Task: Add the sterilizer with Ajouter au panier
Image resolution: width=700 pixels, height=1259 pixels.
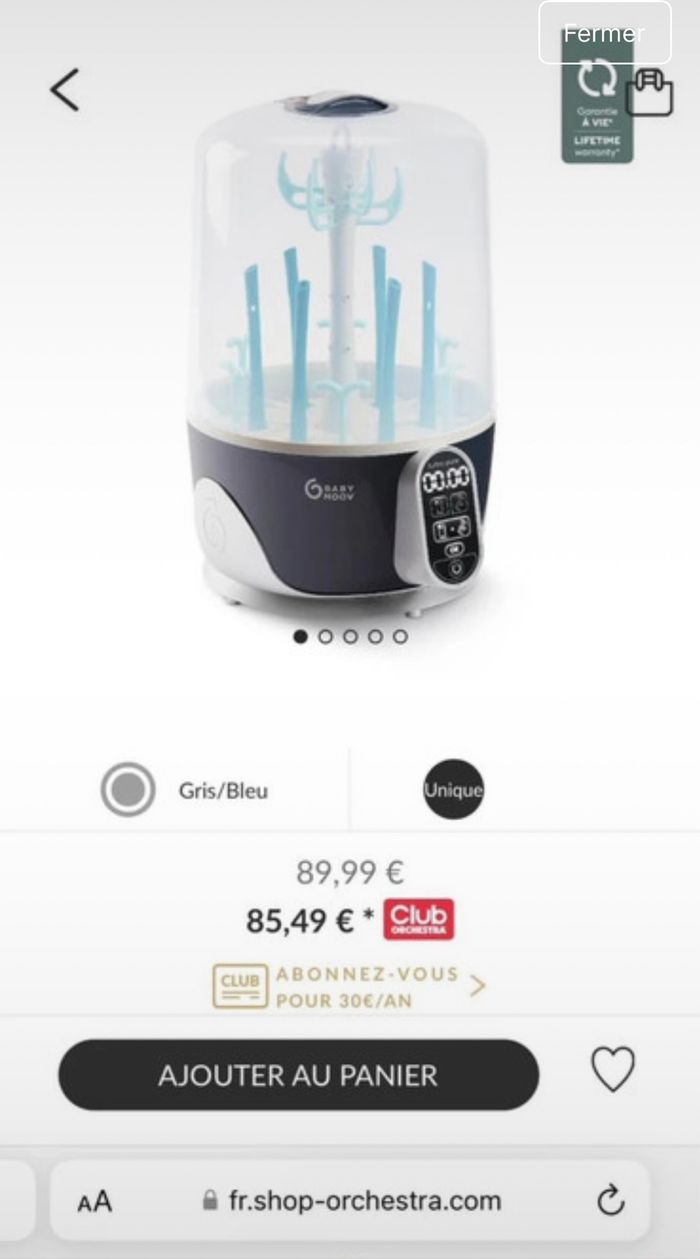Action: pyautogui.click(x=298, y=1075)
